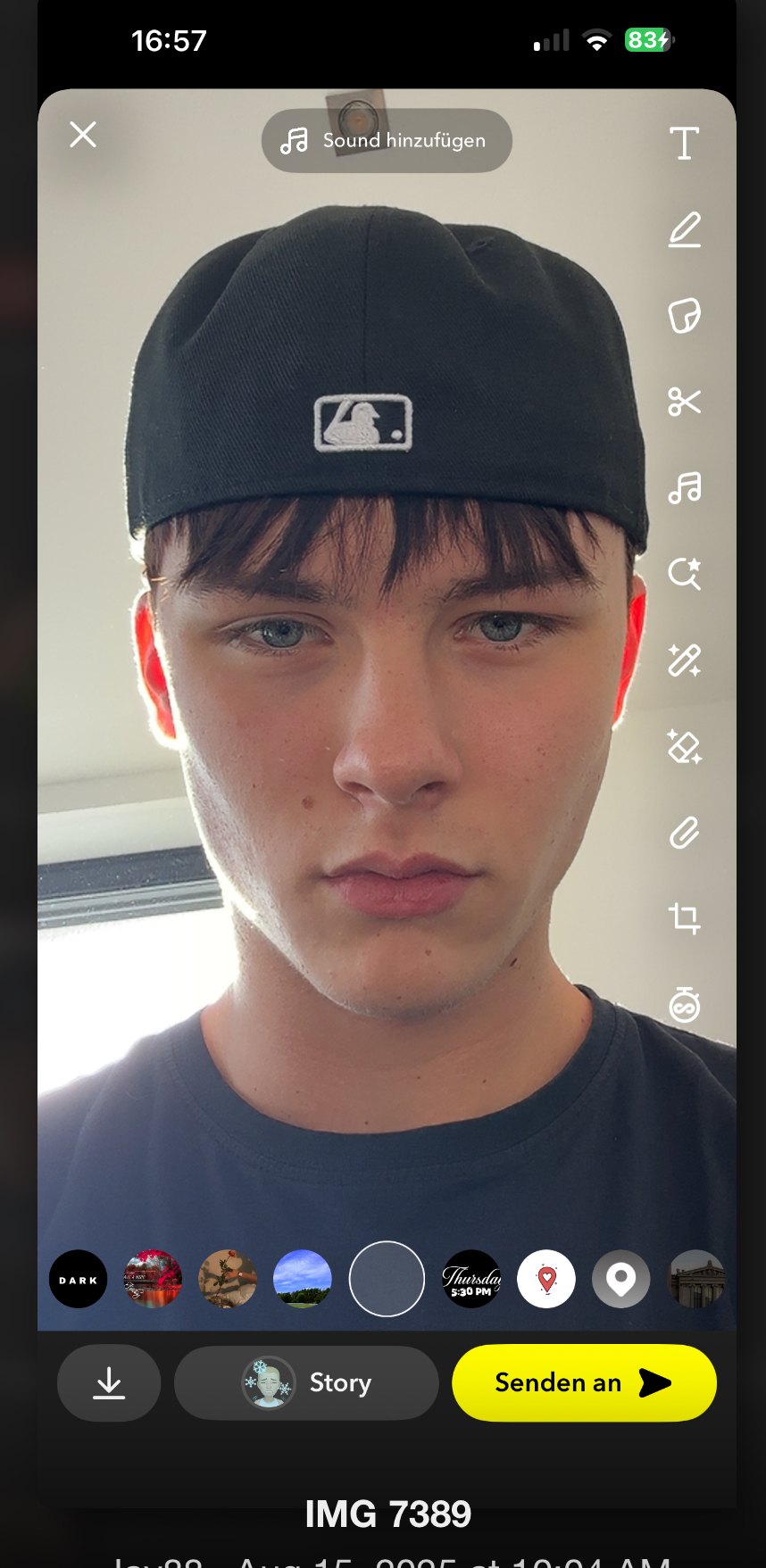
Task: Choose the Thursday 5:30 PM time filter
Action: (x=471, y=1279)
